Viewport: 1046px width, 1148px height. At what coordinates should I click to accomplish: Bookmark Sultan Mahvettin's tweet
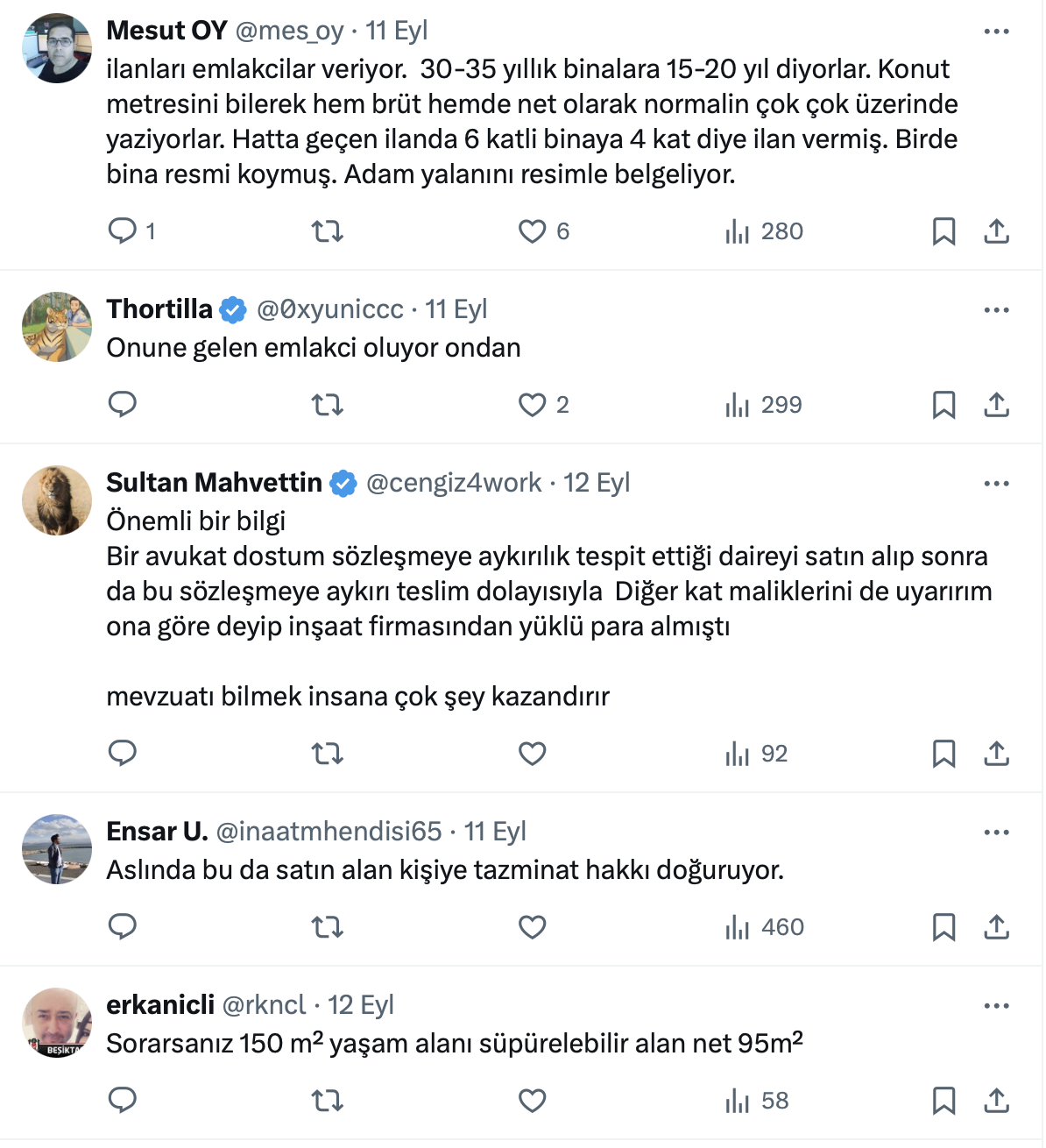pos(944,754)
